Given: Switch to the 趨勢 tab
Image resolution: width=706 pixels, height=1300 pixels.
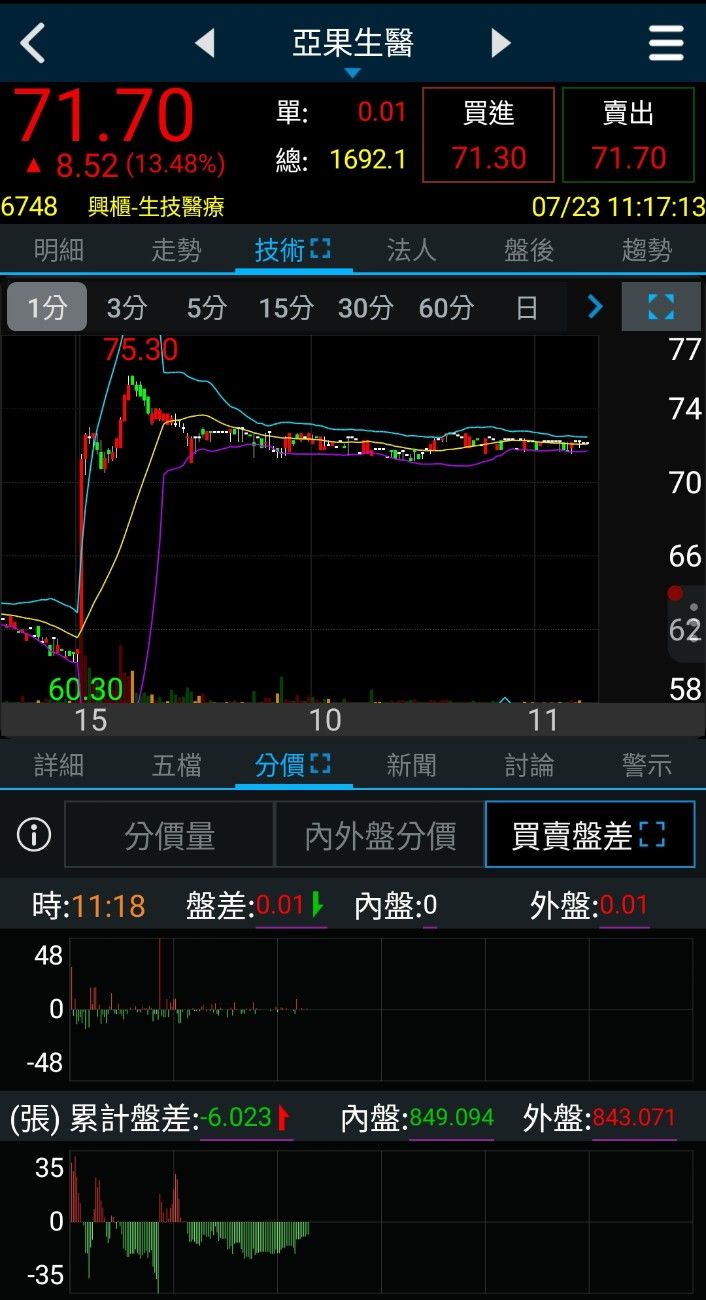Looking at the screenshot, I should coord(647,250).
